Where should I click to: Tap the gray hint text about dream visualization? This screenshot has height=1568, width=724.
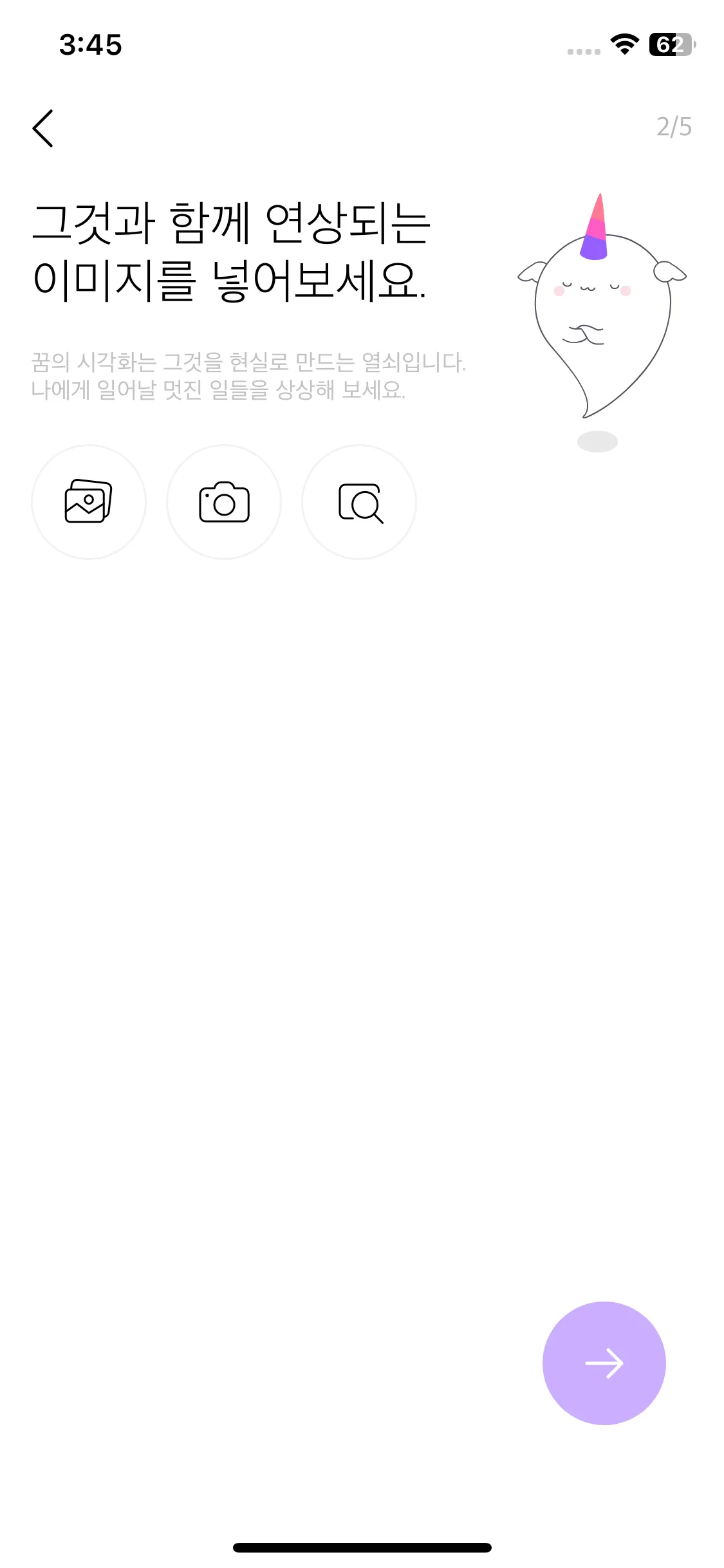pos(251,377)
